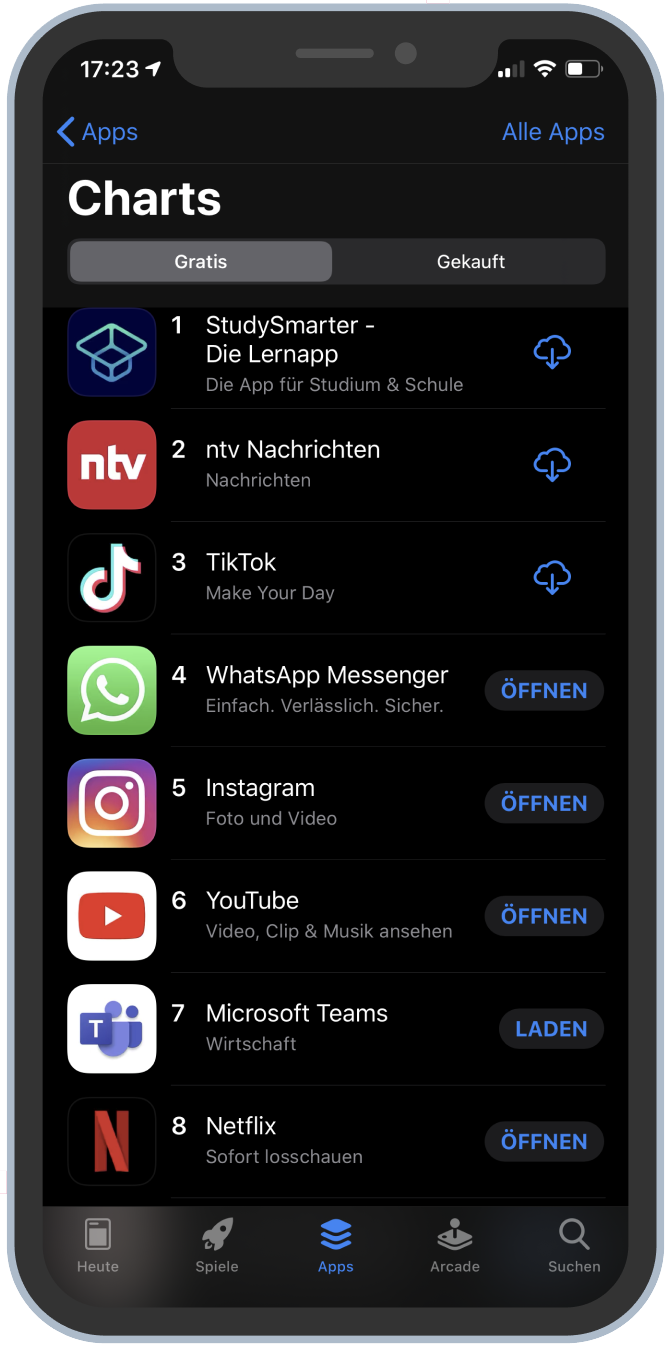This screenshot has height=1348, width=672.
Task: Download TikTok via cloud icon
Action: pyautogui.click(x=552, y=577)
